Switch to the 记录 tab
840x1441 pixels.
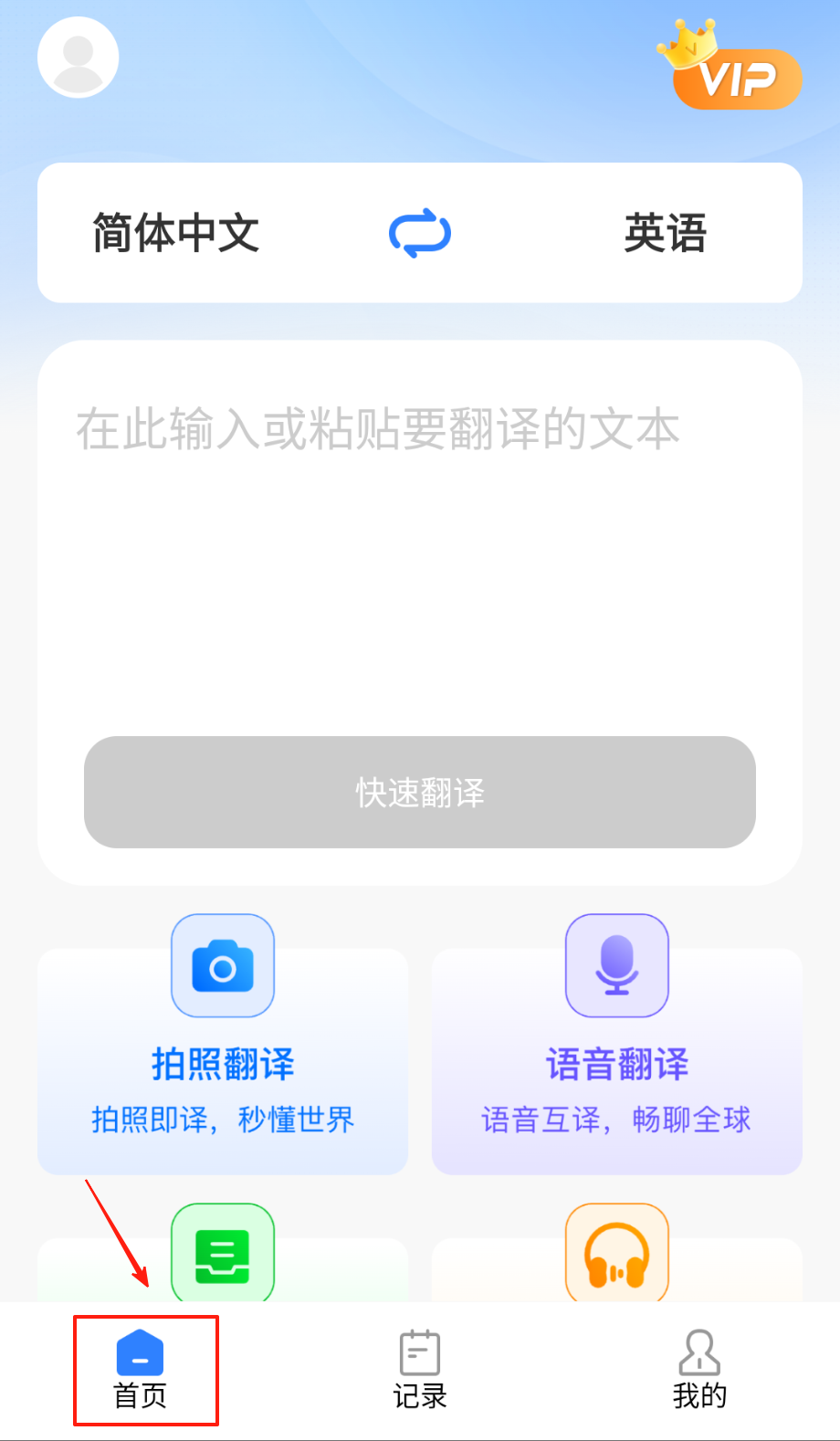tap(420, 1370)
